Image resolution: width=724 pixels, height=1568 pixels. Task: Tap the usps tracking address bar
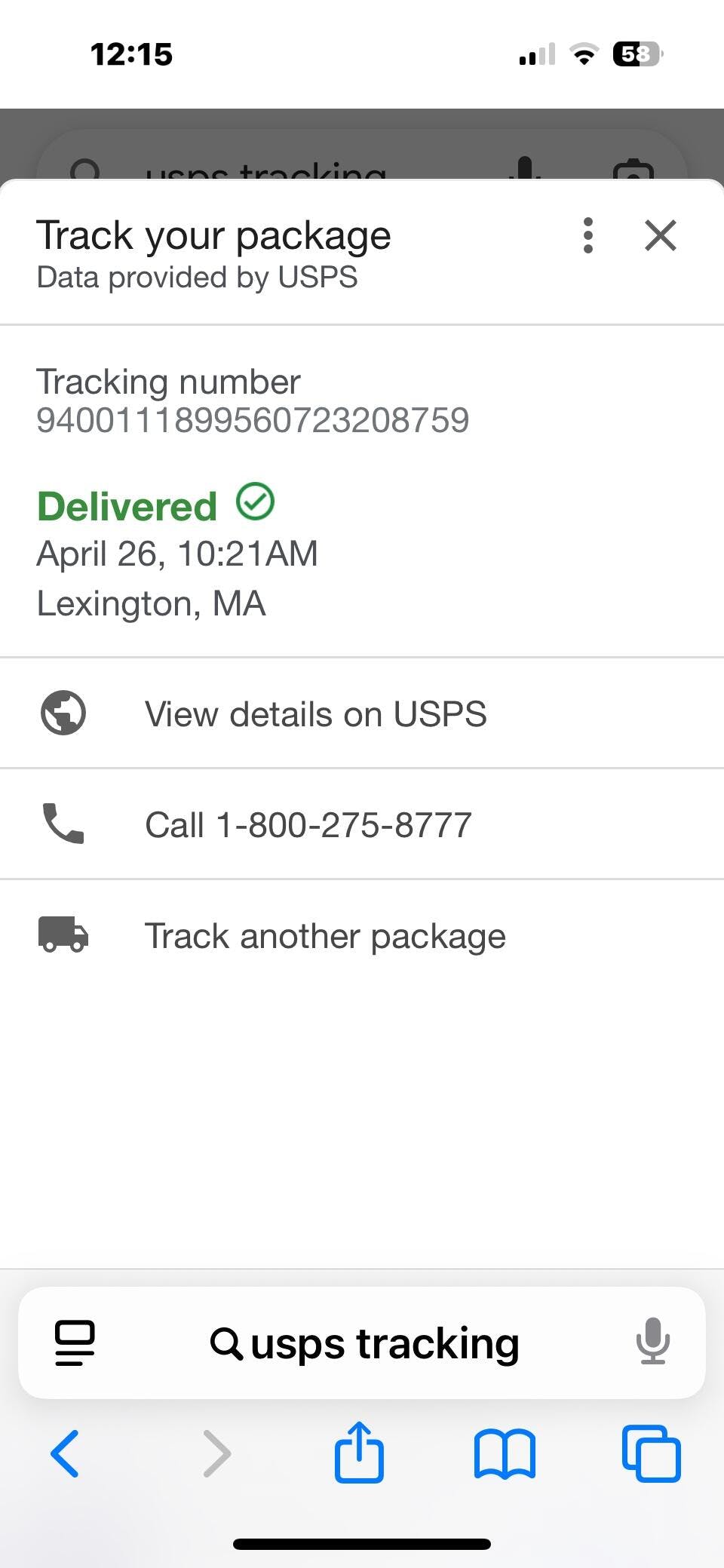(x=362, y=1343)
